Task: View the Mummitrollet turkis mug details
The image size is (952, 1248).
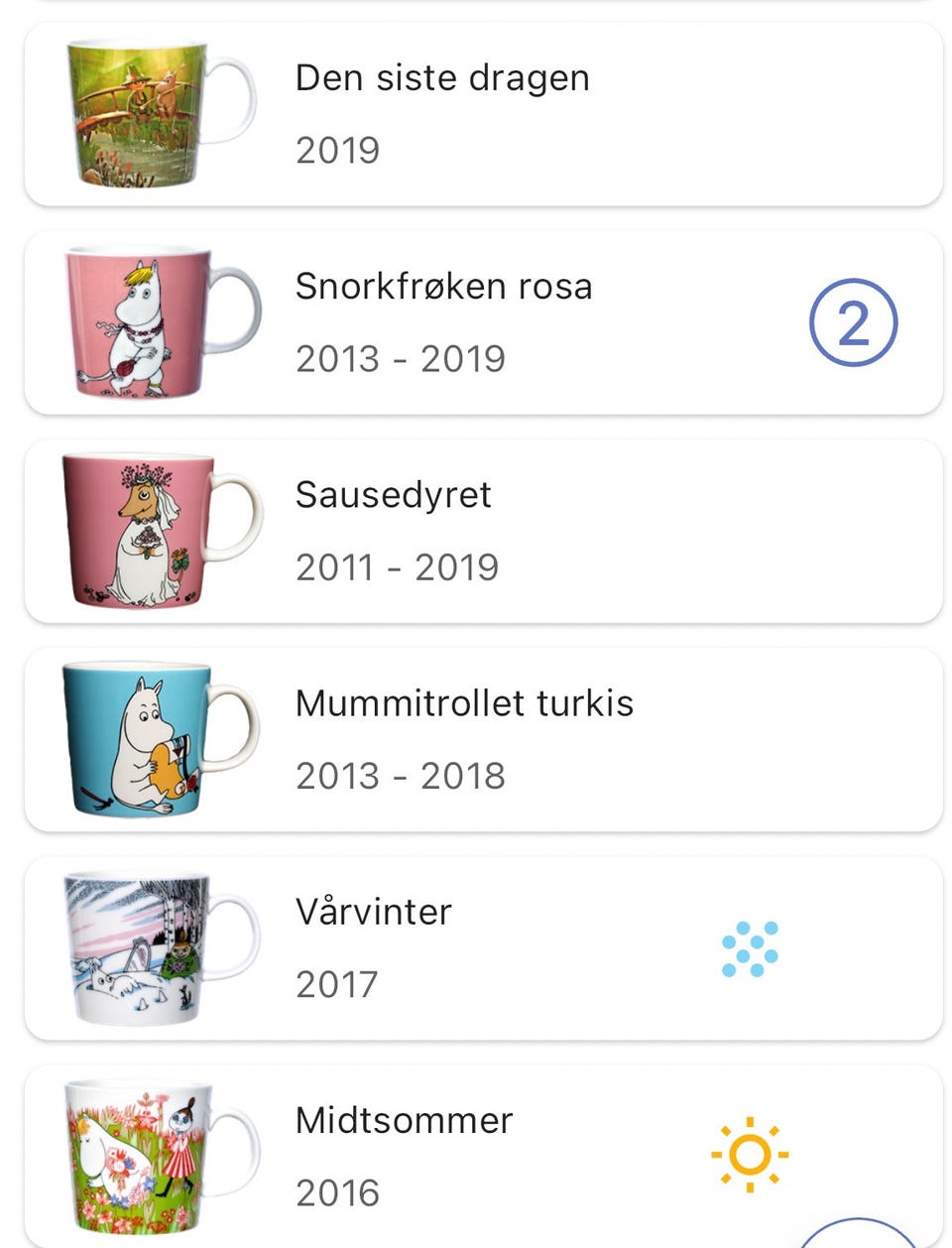Action: pos(483,739)
